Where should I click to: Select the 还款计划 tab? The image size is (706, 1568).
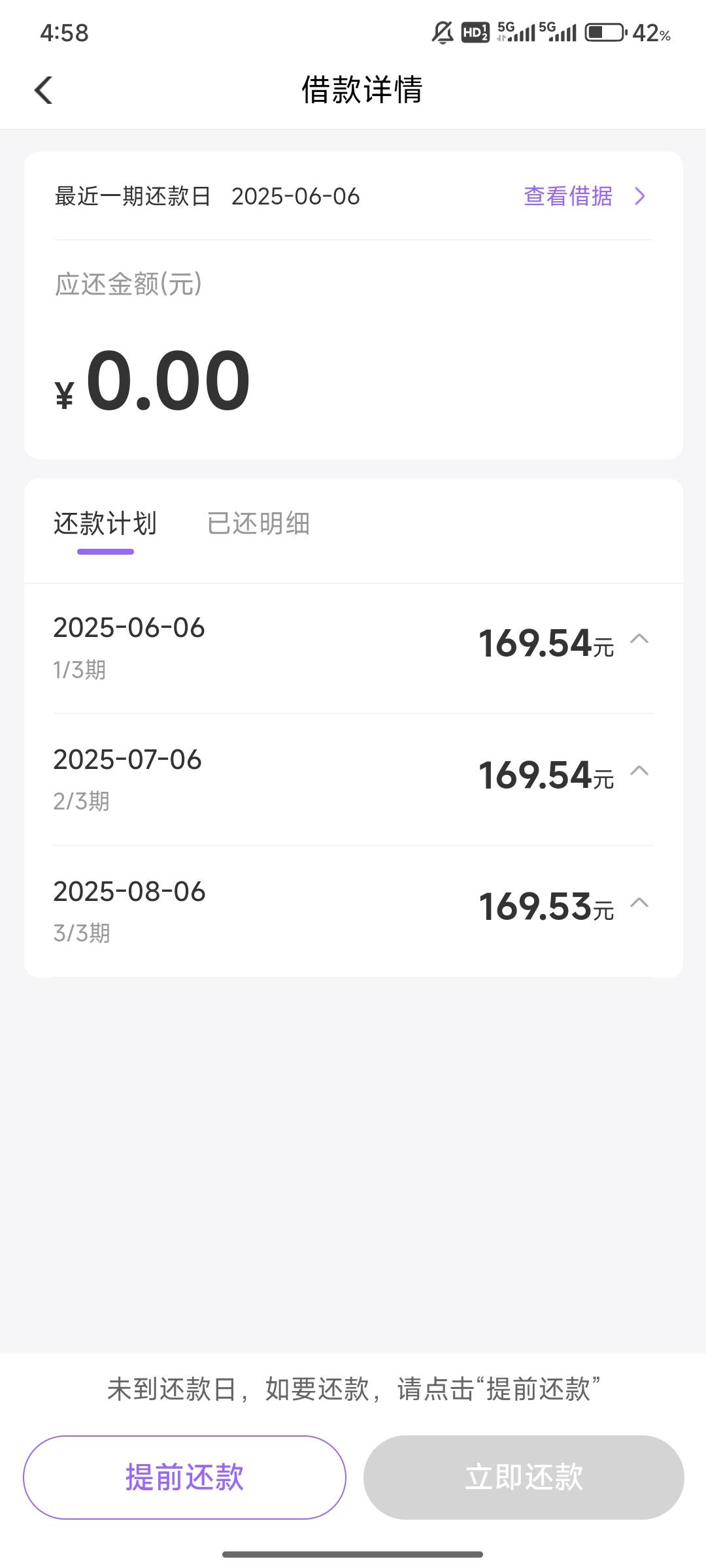coord(105,524)
